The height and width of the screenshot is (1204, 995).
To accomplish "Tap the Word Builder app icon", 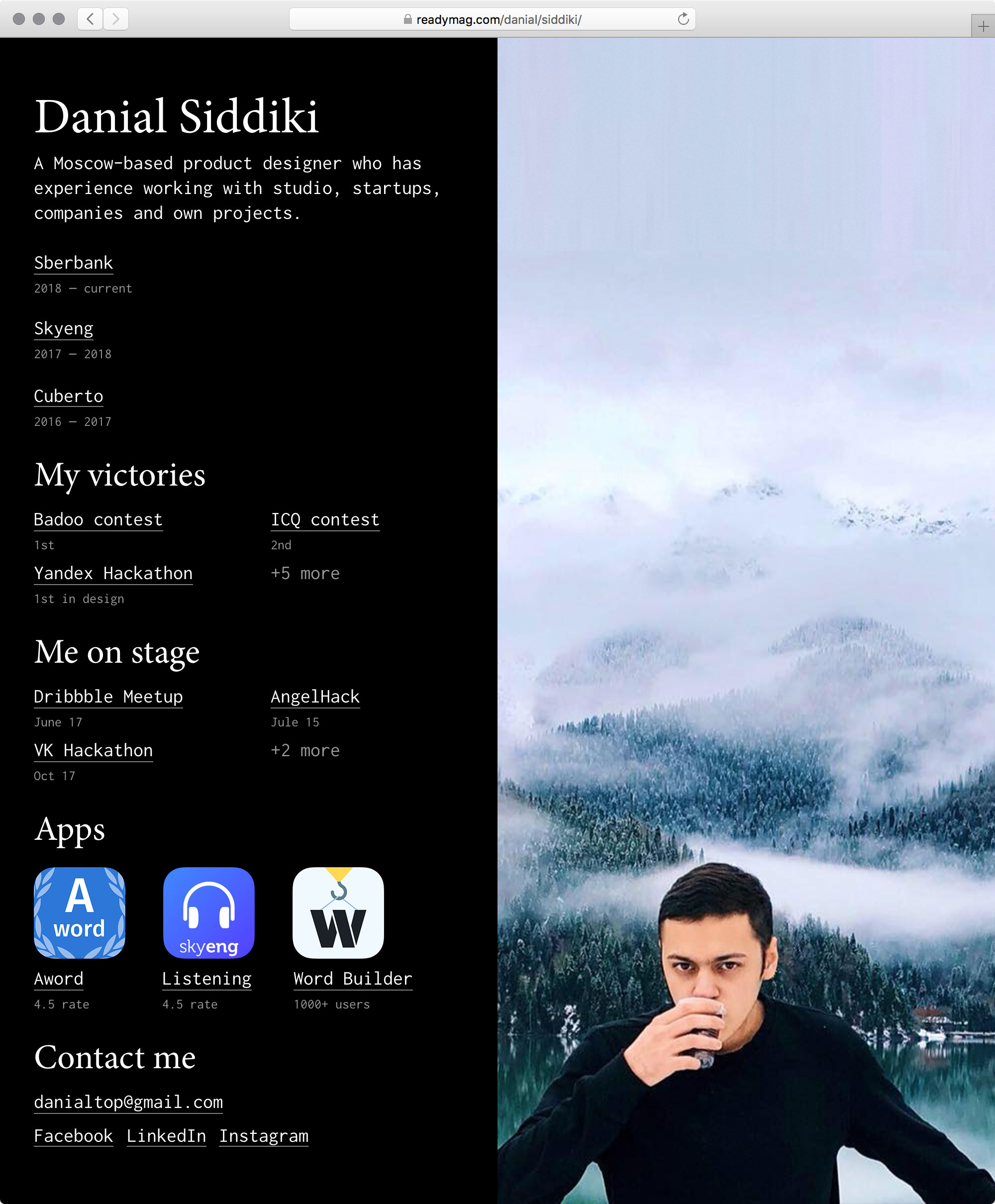I will pyautogui.click(x=338, y=913).
